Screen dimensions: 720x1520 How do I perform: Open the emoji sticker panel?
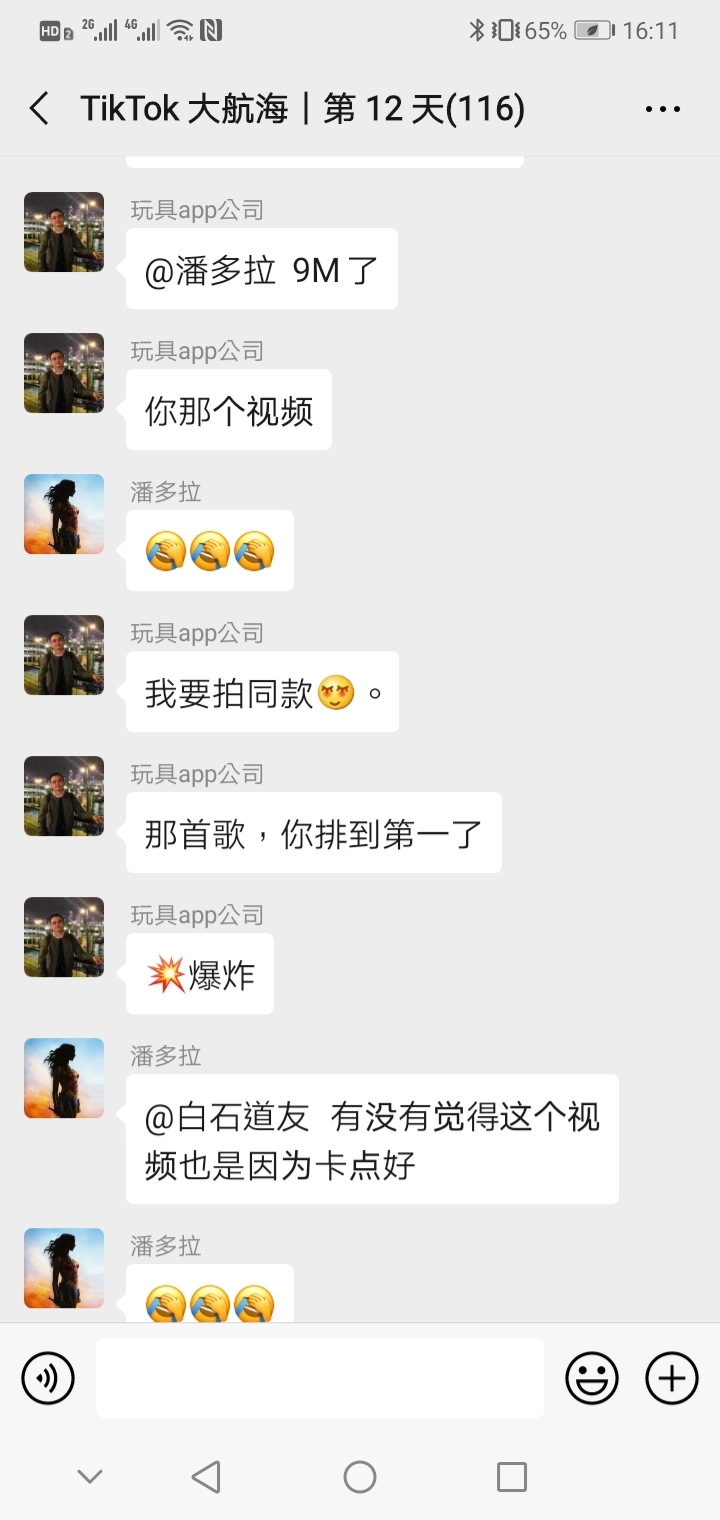click(592, 1378)
